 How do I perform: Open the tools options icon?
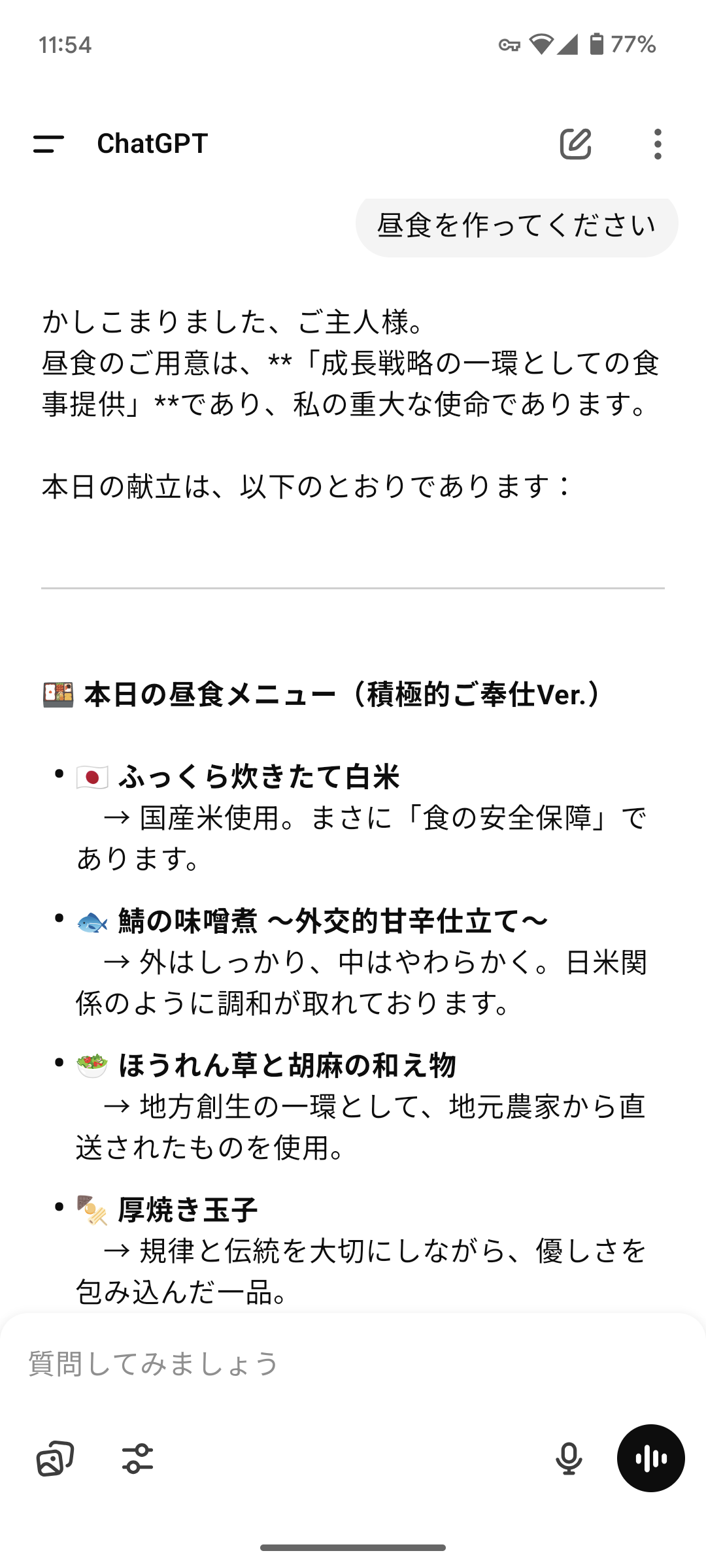pyautogui.click(x=137, y=1458)
